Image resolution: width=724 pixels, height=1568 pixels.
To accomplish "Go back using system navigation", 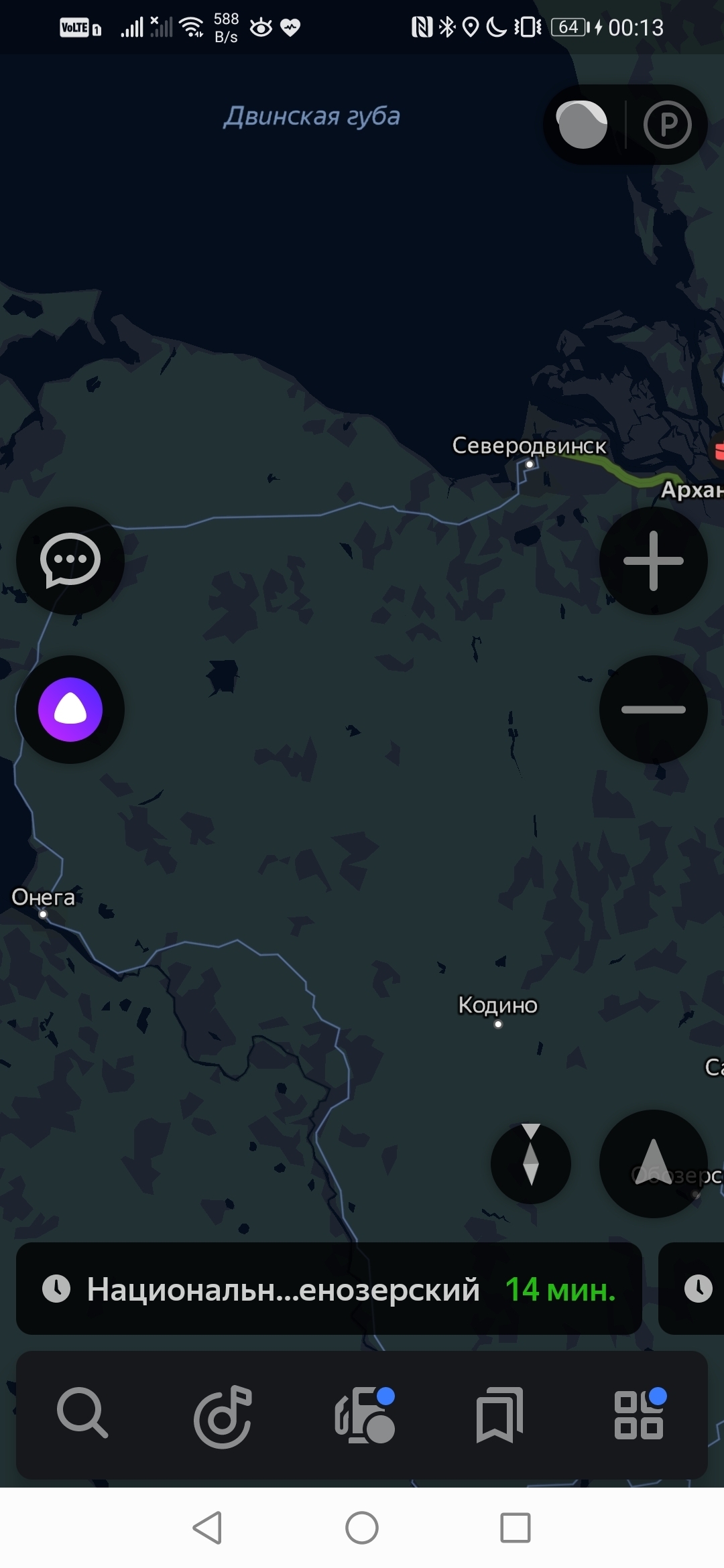I will pos(208,1528).
